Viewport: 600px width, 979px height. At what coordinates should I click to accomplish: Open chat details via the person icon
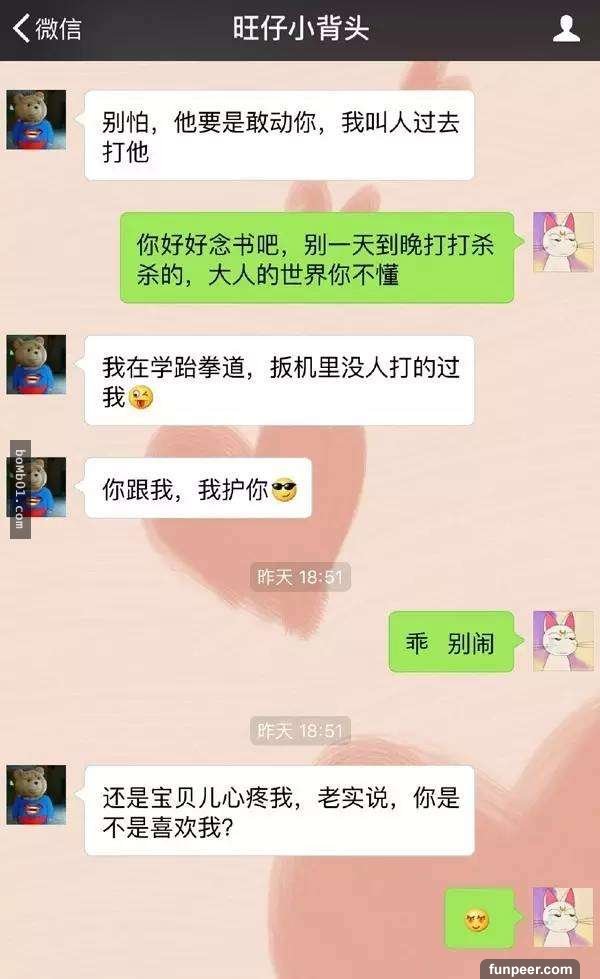coord(566,29)
